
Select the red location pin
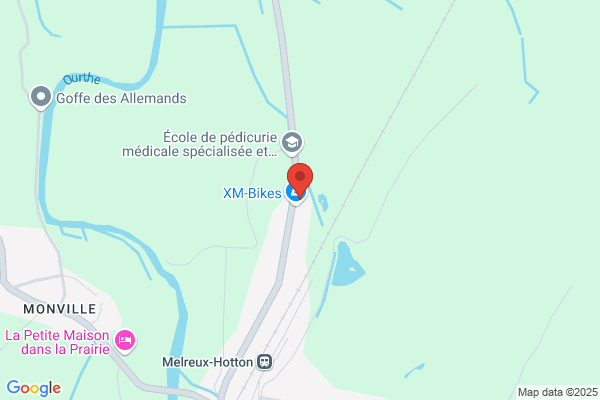(300, 179)
